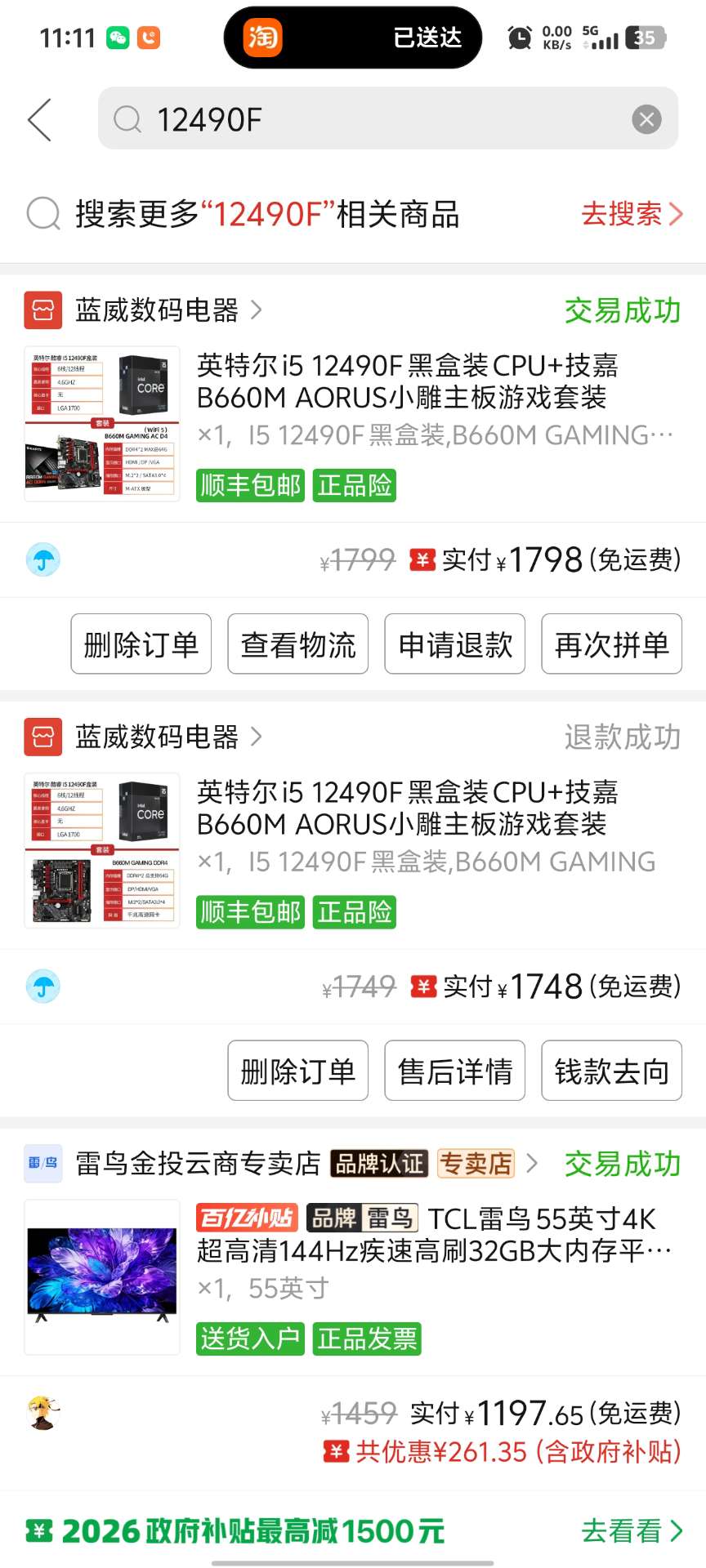View 售后详情 for the refunded order
The height and width of the screenshot is (1568, 706).
[455, 1071]
